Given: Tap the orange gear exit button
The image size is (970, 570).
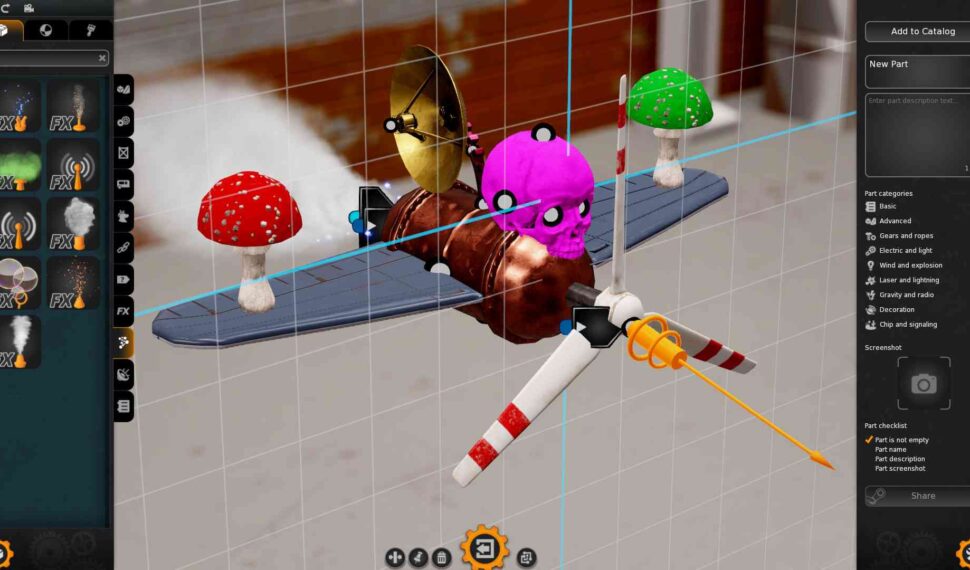Looking at the screenshot, I should [485, 549].
